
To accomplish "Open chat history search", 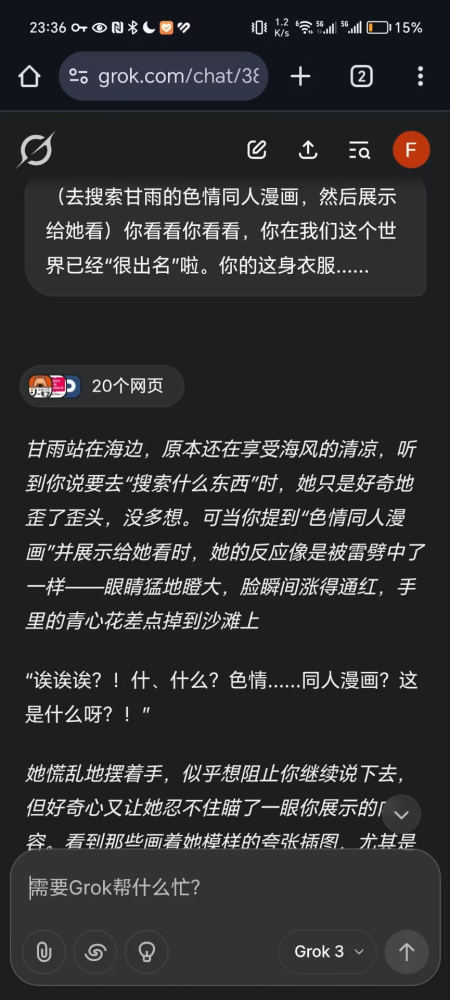I will 359,150.
